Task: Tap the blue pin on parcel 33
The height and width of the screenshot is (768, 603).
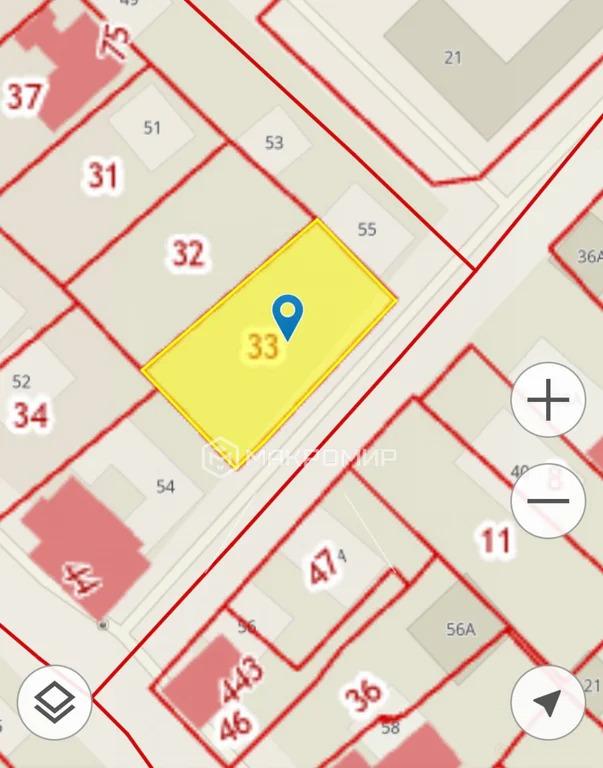Action: tap(288, 315)
